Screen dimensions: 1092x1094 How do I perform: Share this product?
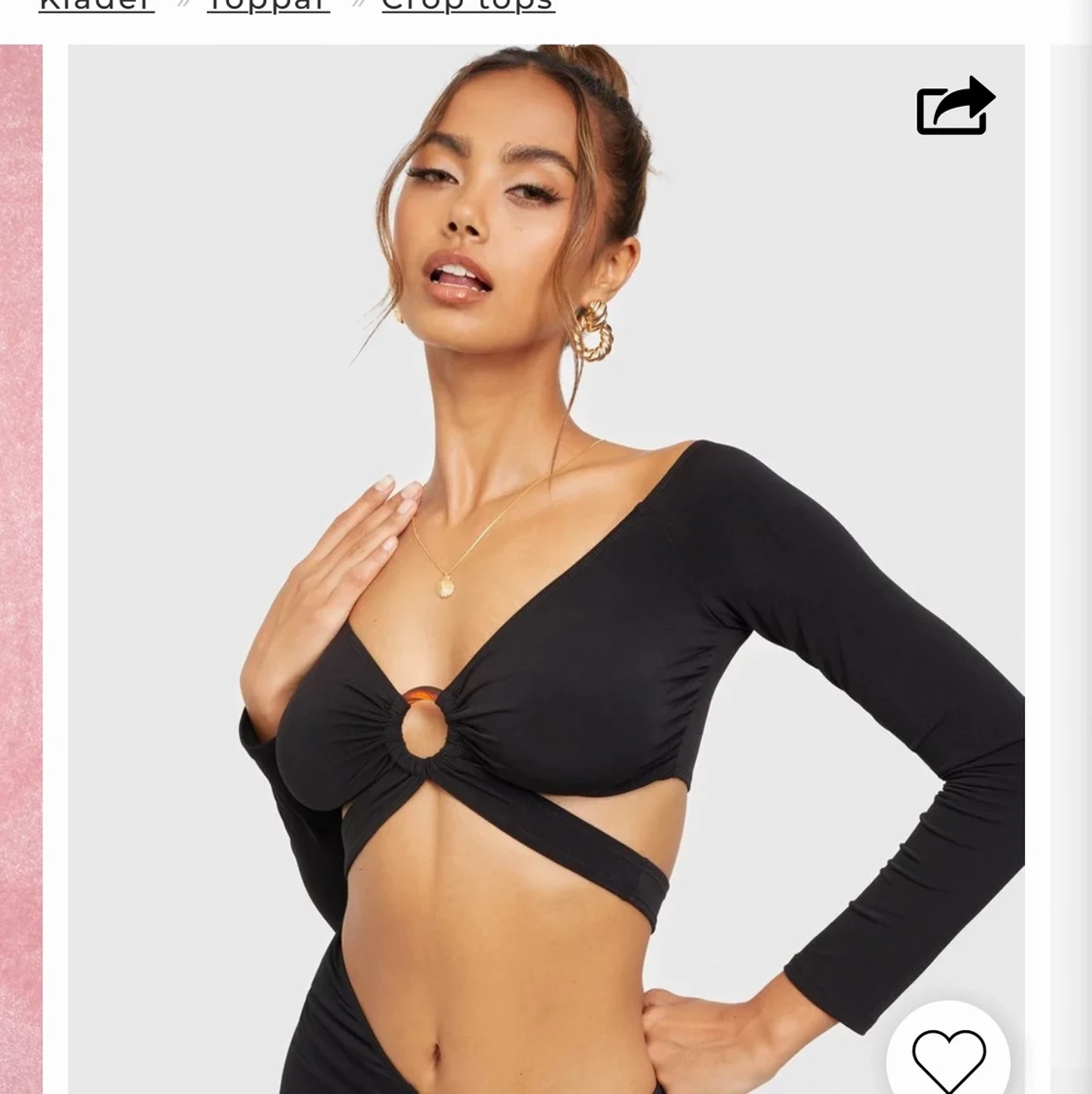point(954,107)
